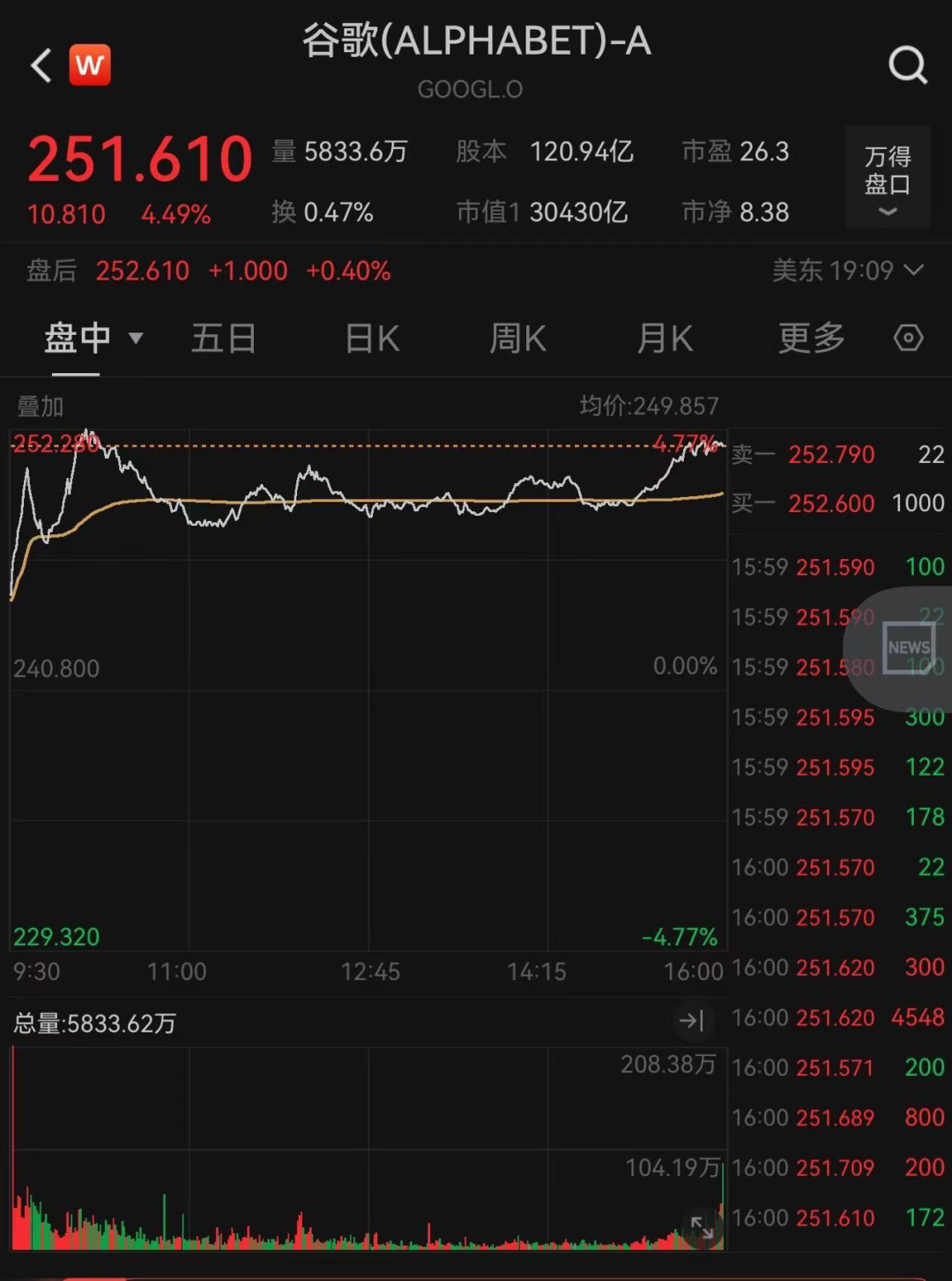The width and height of the screenshot is (952, 1281).
Task: Tap the 叠加 overlay option
Action: [41, 406]
